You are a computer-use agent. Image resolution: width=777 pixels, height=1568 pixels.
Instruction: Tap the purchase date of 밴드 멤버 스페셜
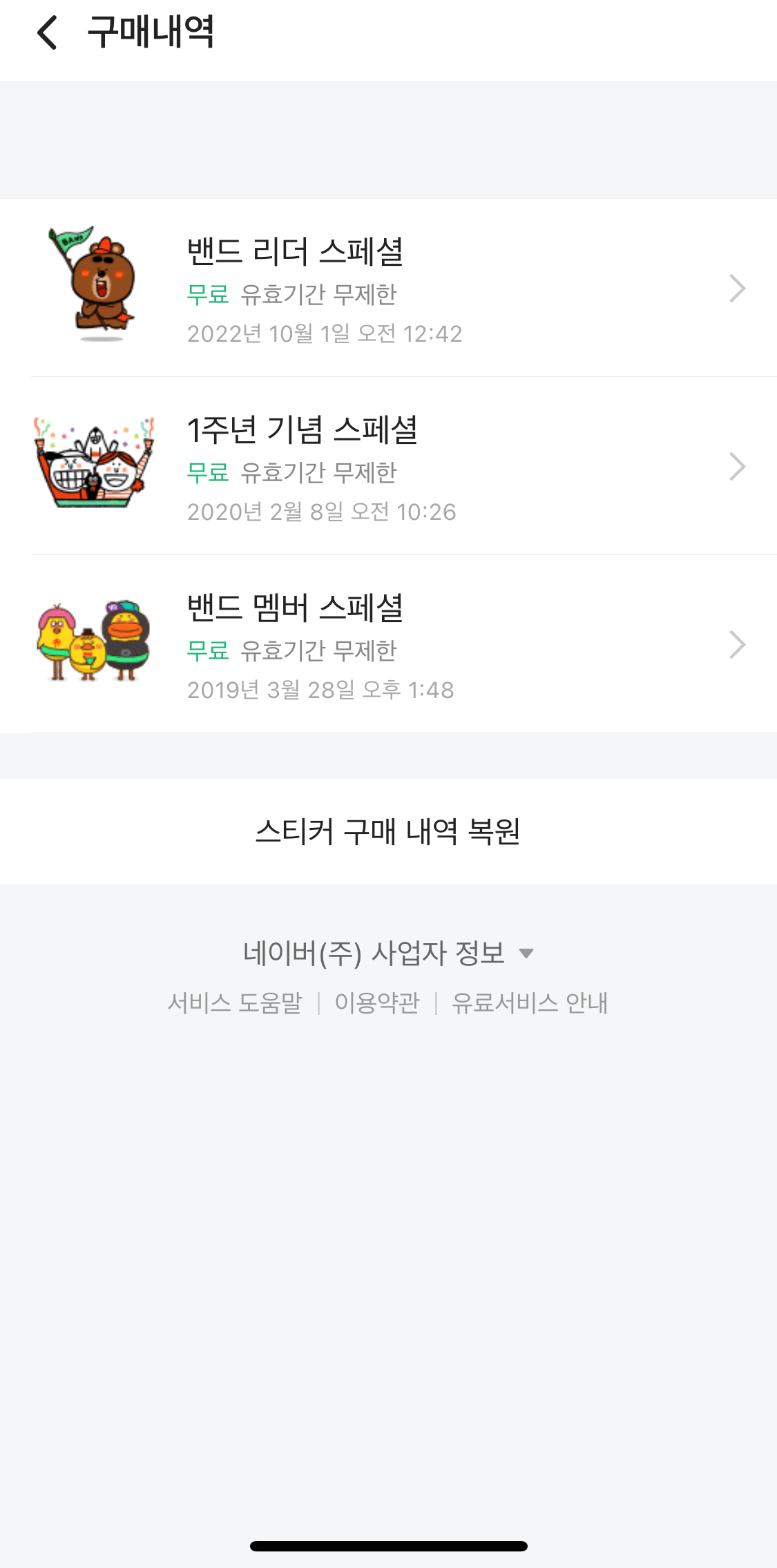coord(320,689)
